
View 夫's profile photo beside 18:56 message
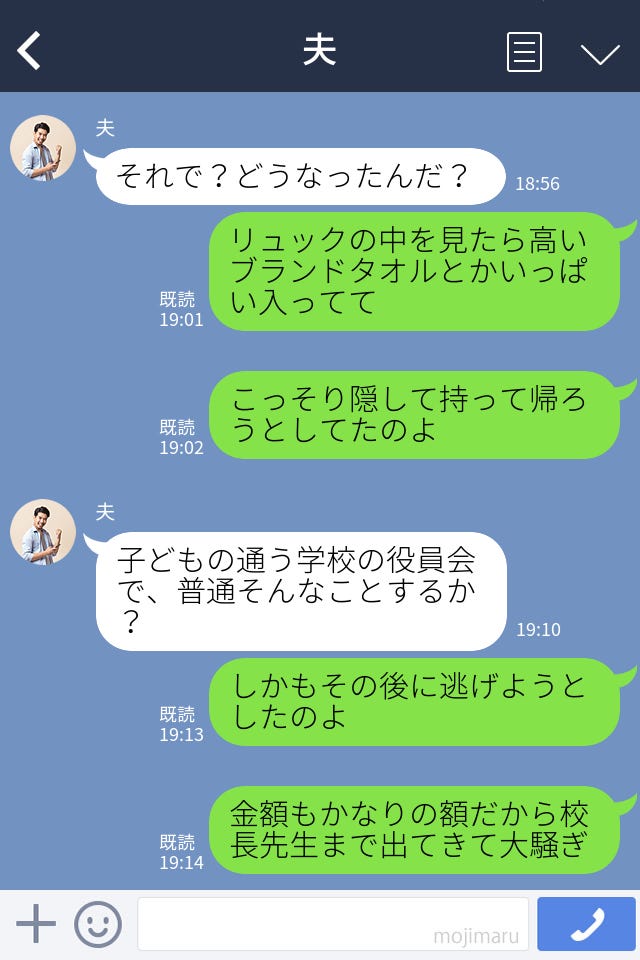pos(43,148)
